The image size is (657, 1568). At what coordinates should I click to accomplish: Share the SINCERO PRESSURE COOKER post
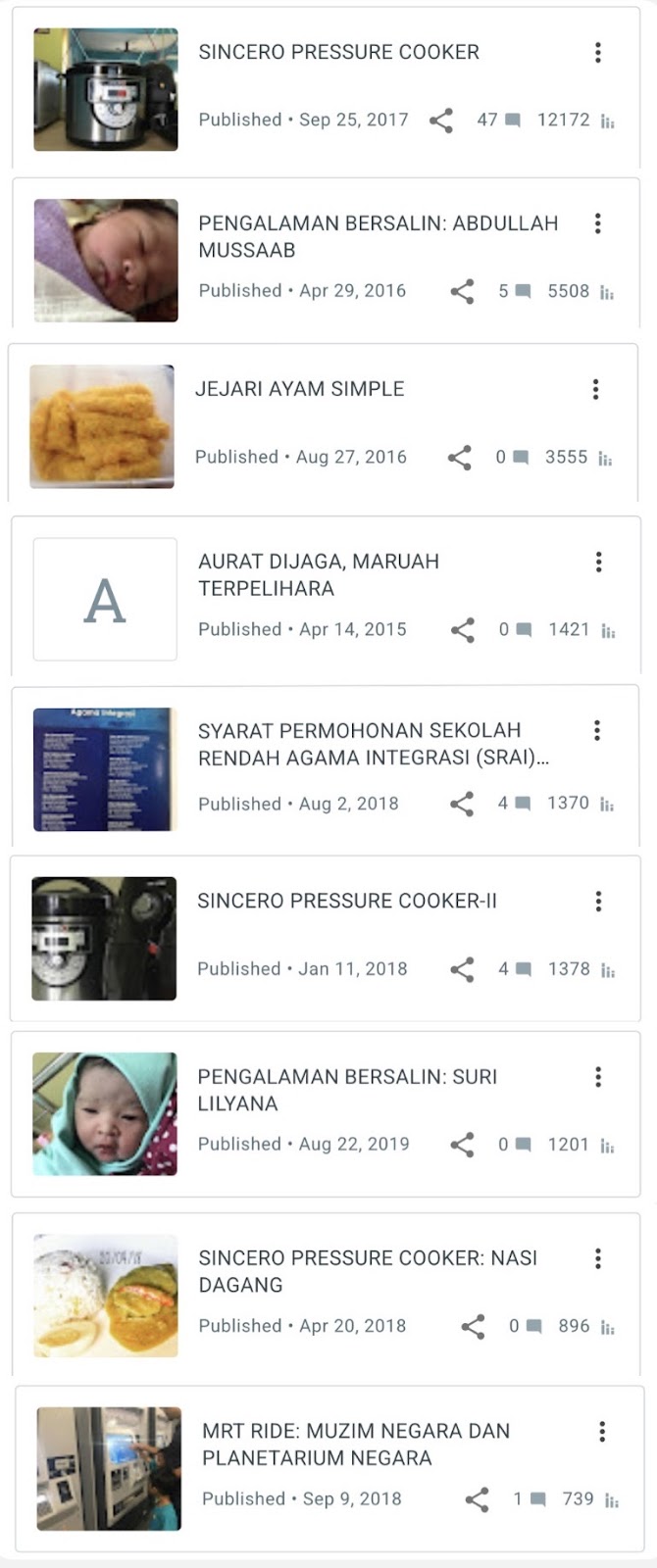(441, 121)
